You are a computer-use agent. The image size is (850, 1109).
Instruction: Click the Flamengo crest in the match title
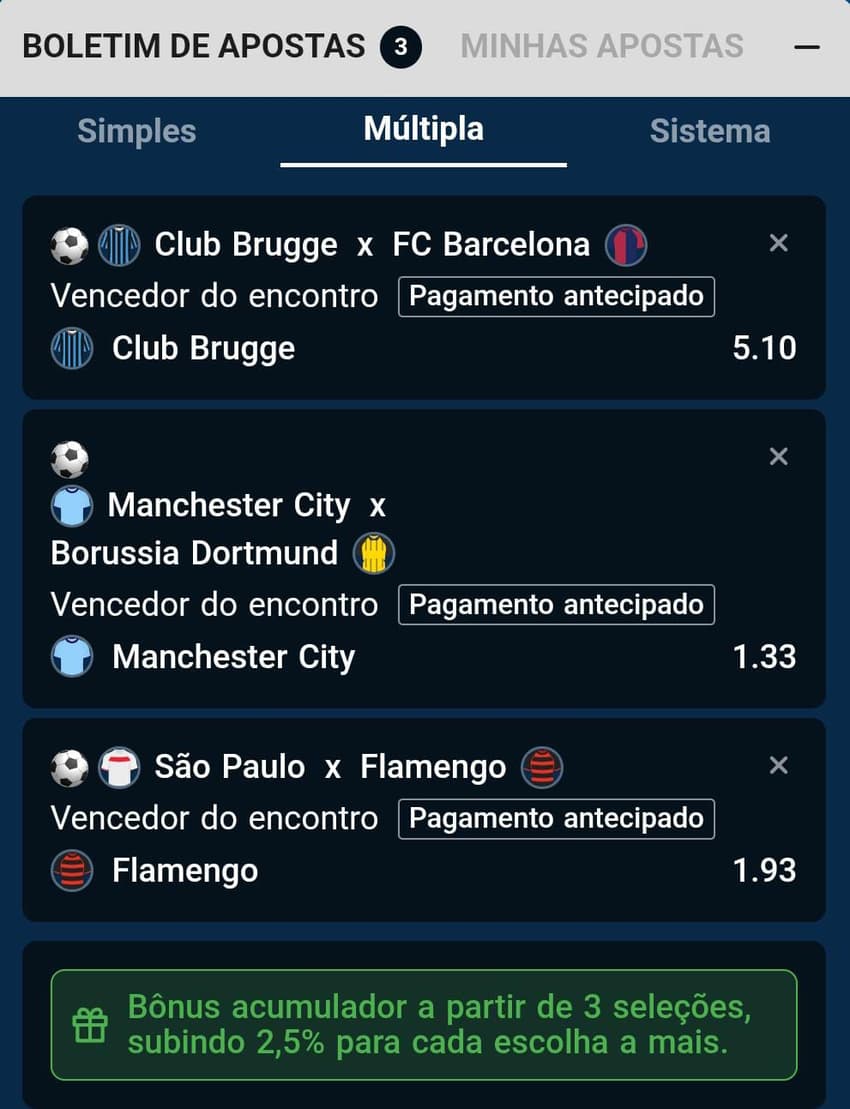[x=541, y=766]
